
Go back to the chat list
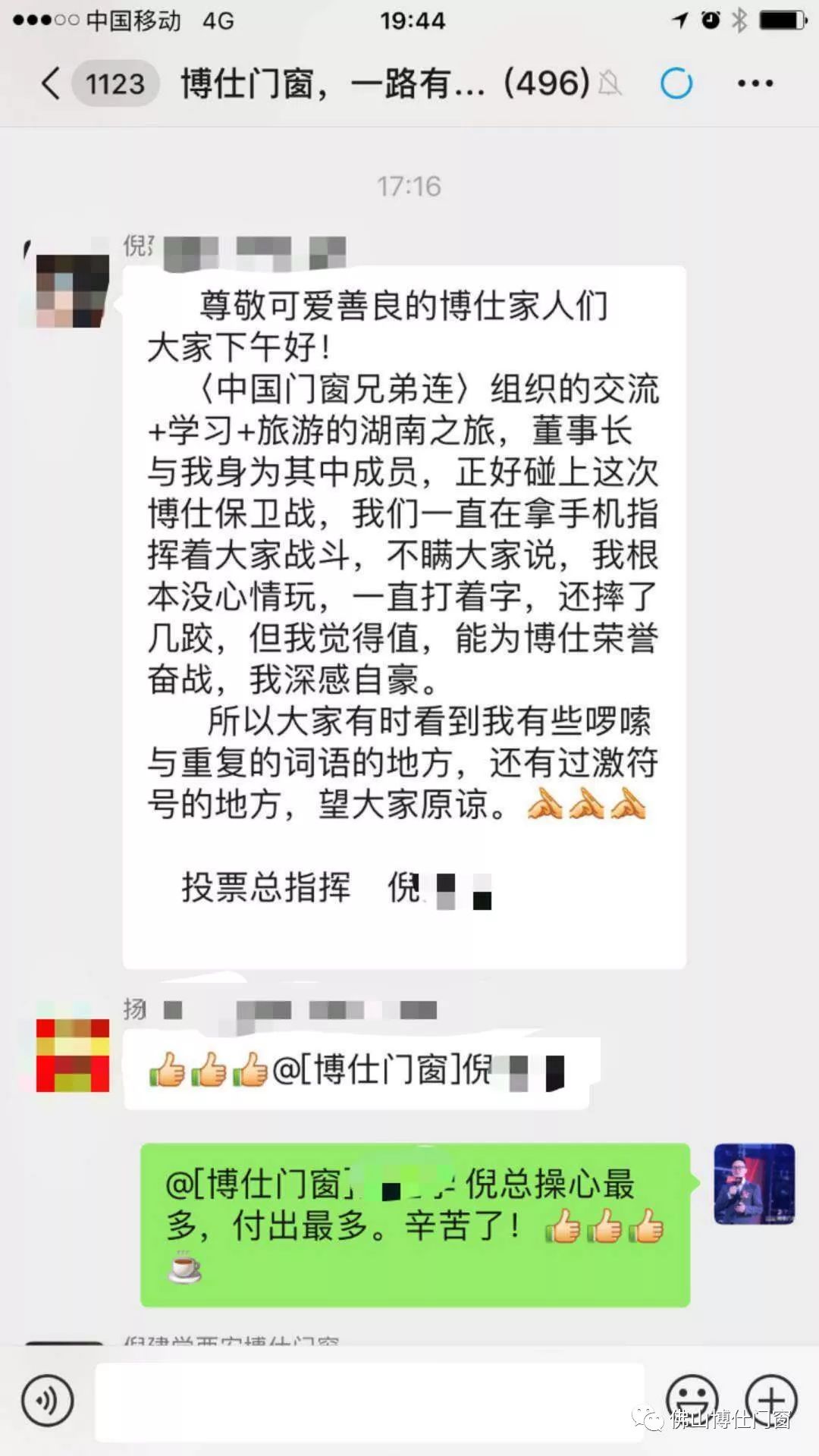[x=52, y=83]
